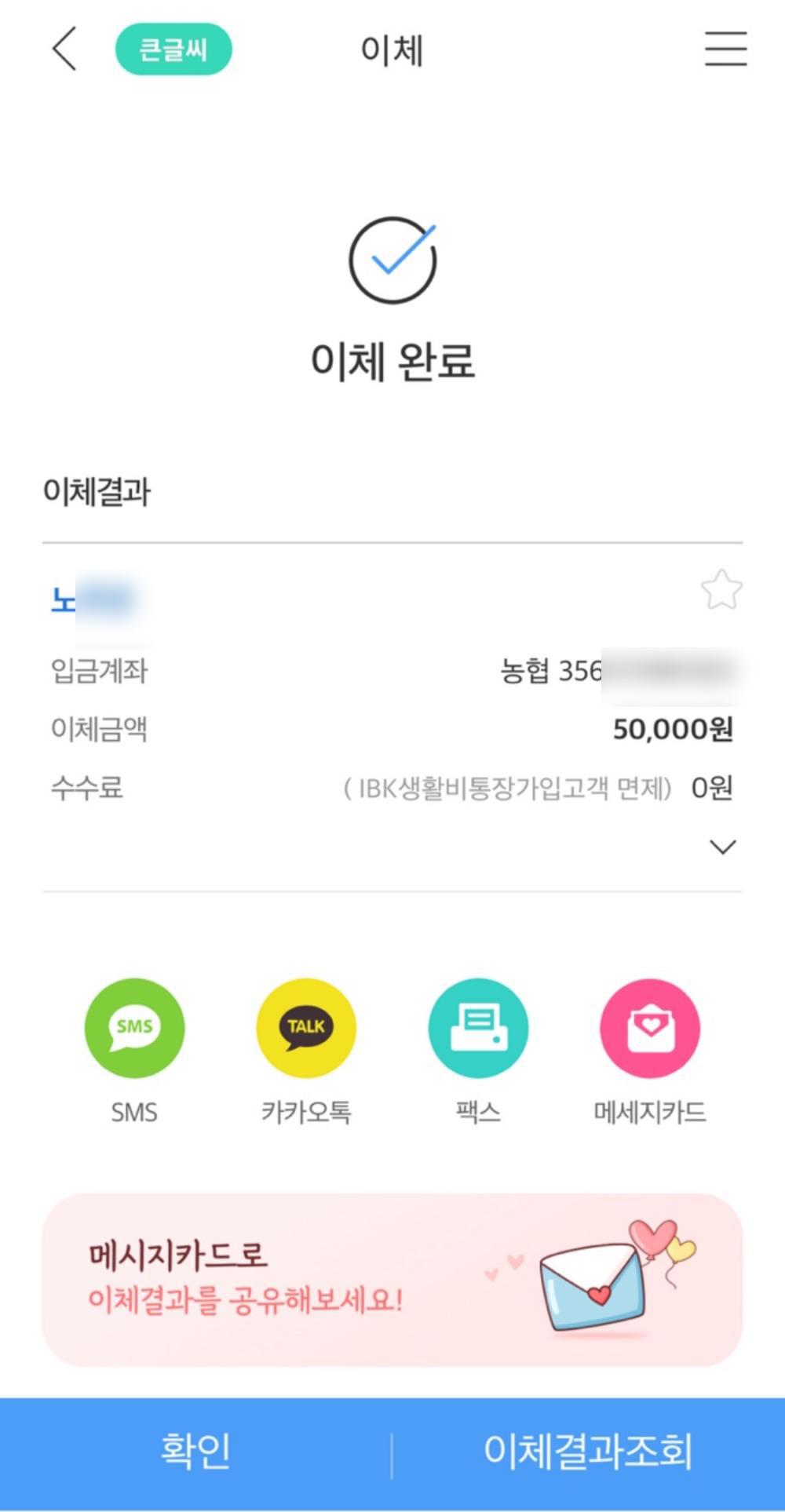Screen dimensions: 785x1512
Task: Confirm with the 확인 button
Action: 195,1452
